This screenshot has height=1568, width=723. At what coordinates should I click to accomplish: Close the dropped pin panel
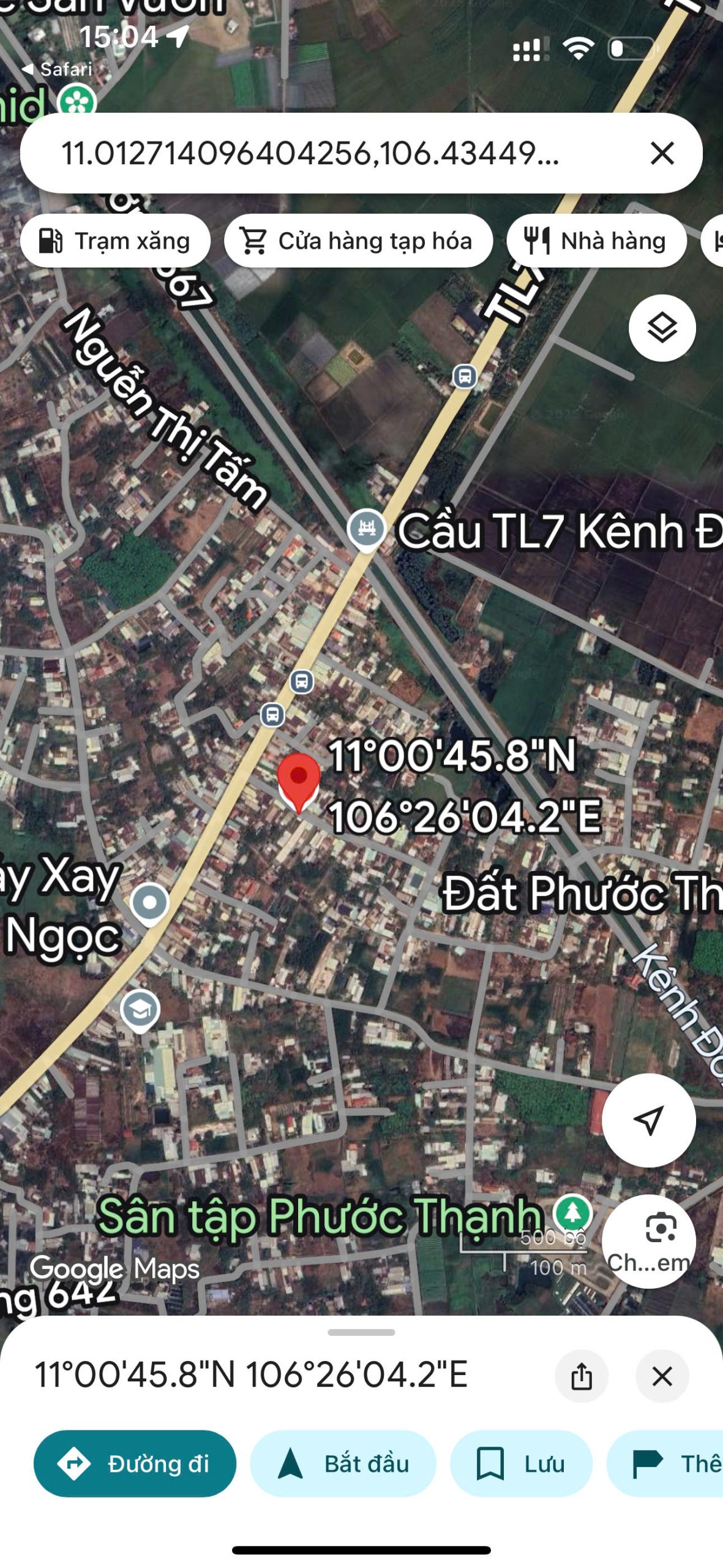tap(662, 1376)
